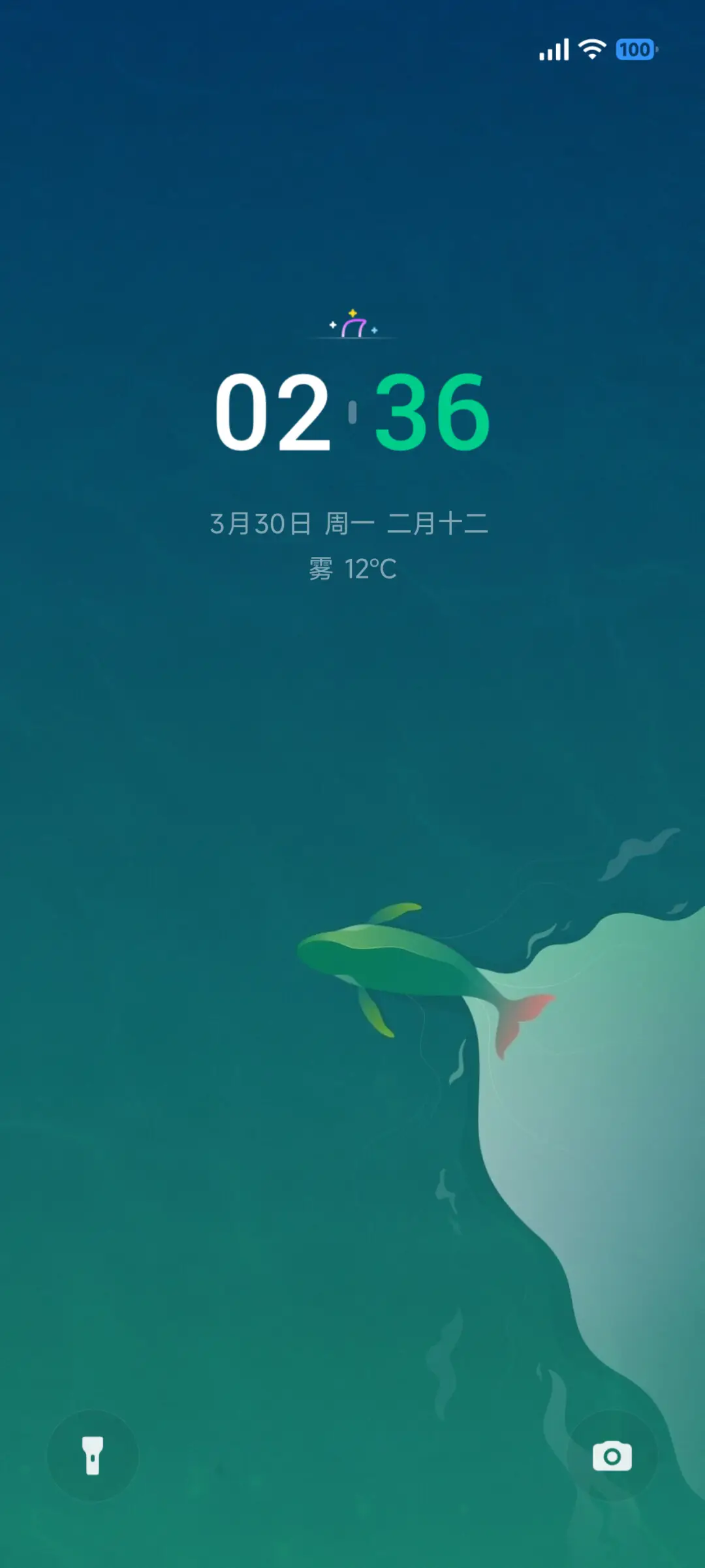Tap the 12°C temperature reading
This screenshot has width=705, height=1568.
(372, 569)
